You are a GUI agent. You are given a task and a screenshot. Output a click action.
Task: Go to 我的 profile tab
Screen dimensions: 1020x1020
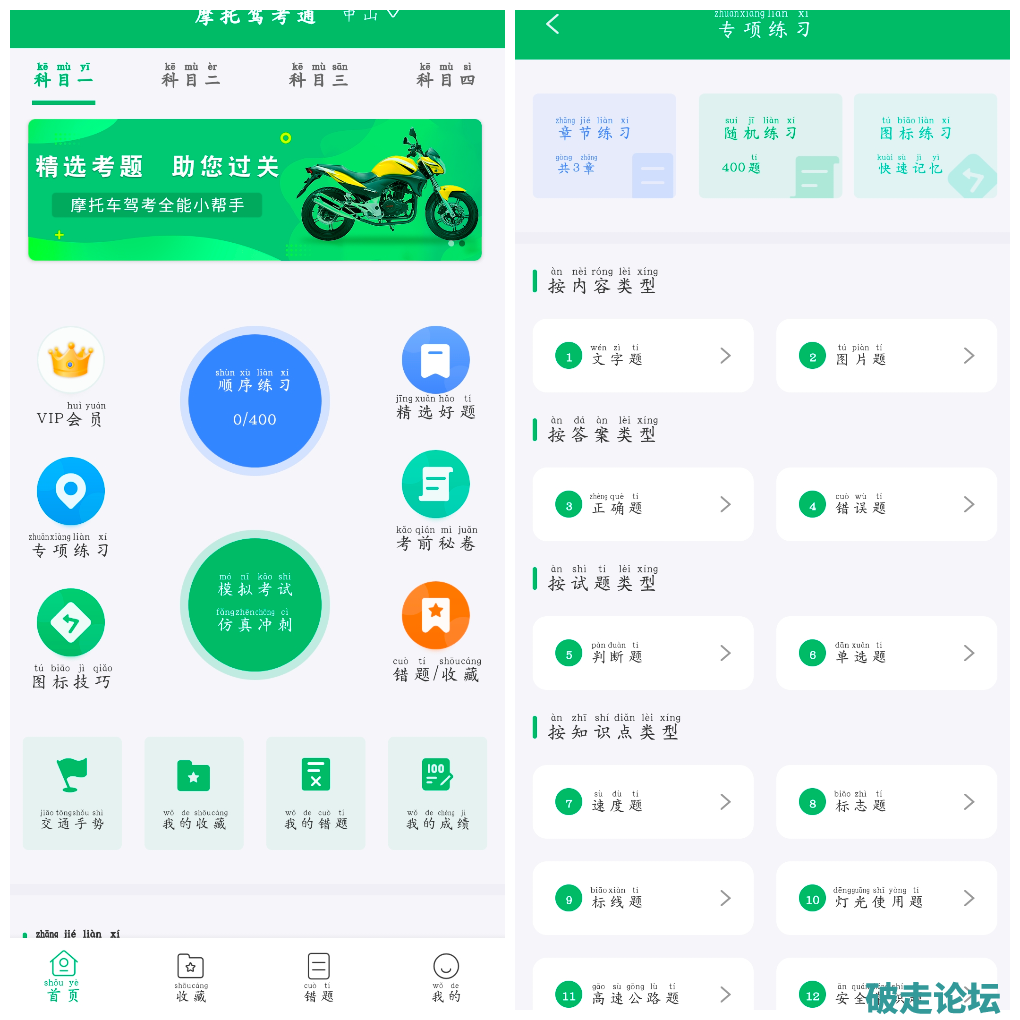pos(446,977)
